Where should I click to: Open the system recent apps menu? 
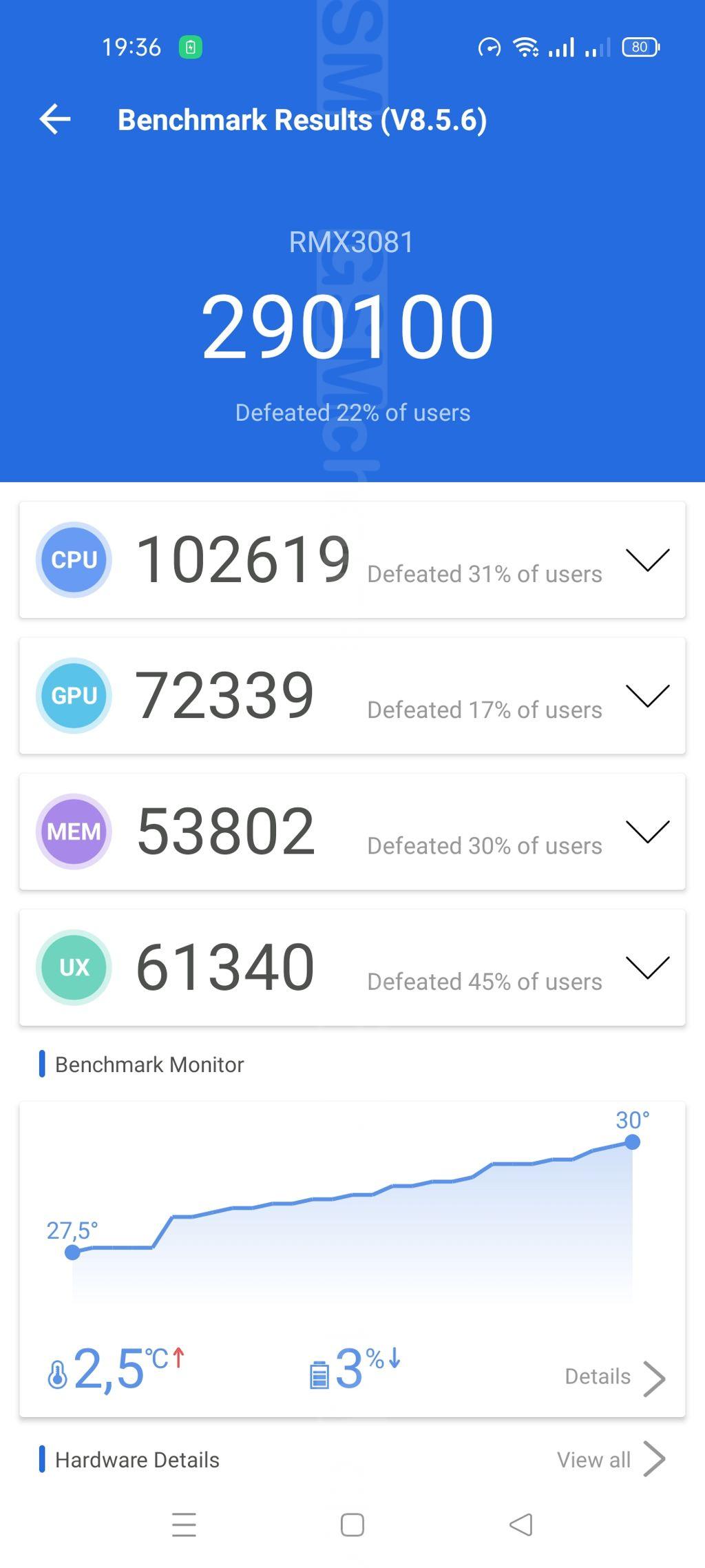(184, 1525)
